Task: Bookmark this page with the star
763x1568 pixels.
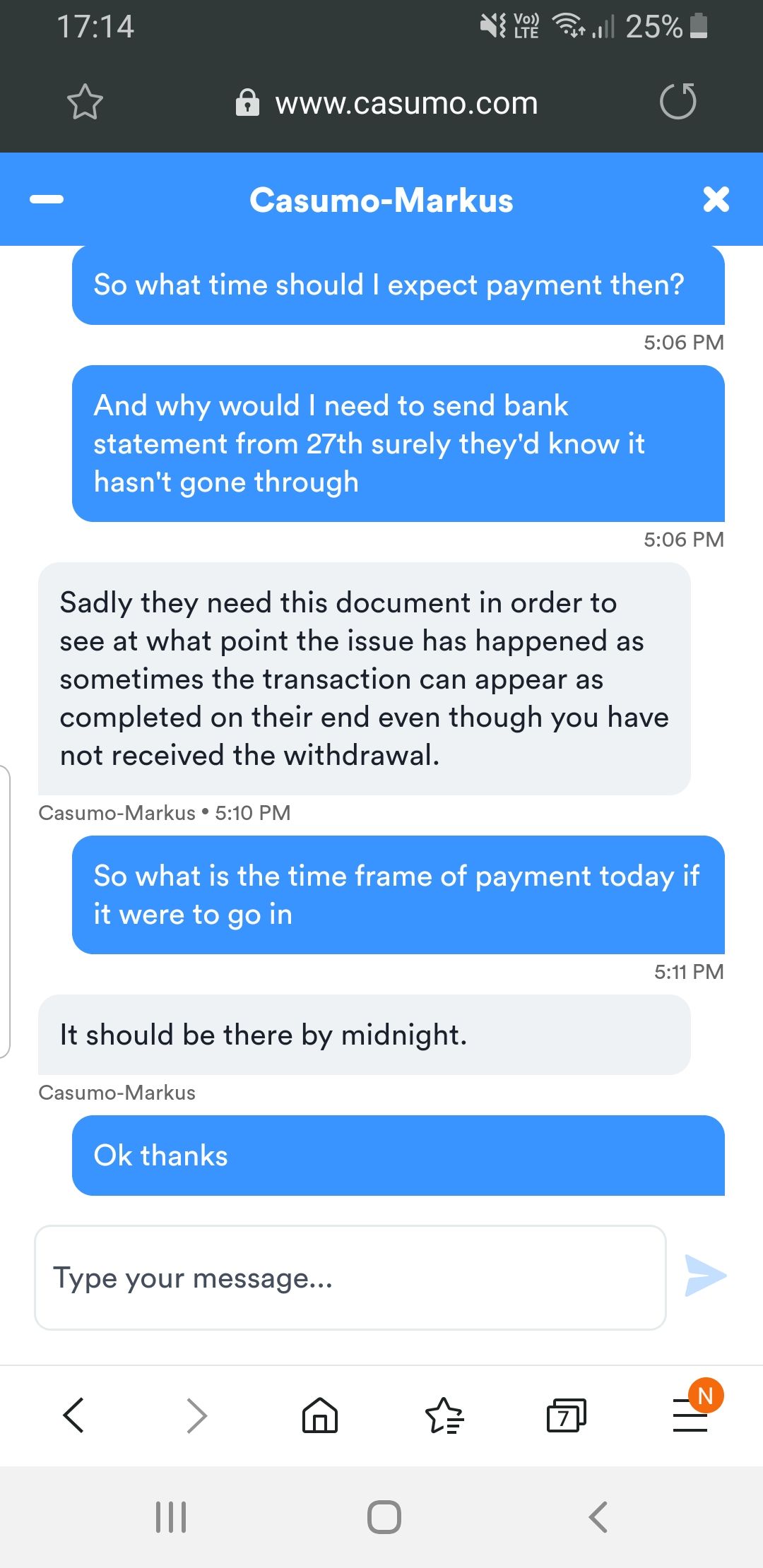Action: [85, 102]
